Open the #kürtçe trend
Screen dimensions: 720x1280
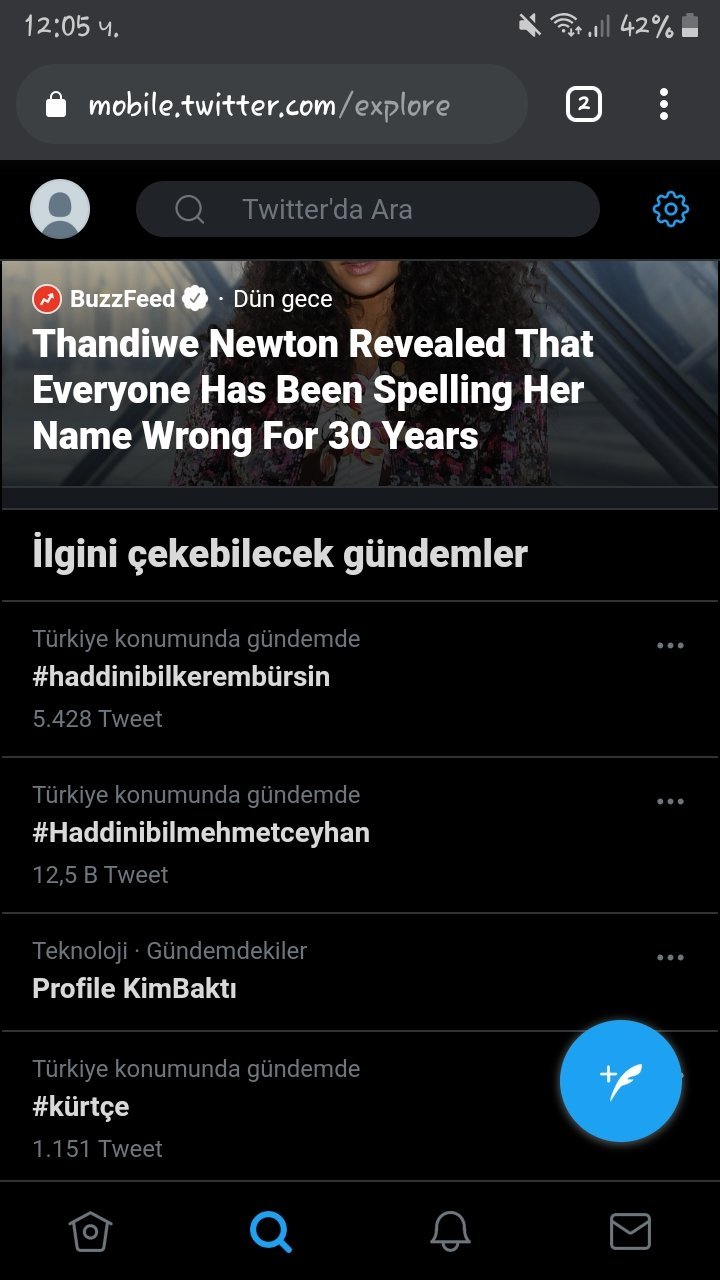point(81,1107)
